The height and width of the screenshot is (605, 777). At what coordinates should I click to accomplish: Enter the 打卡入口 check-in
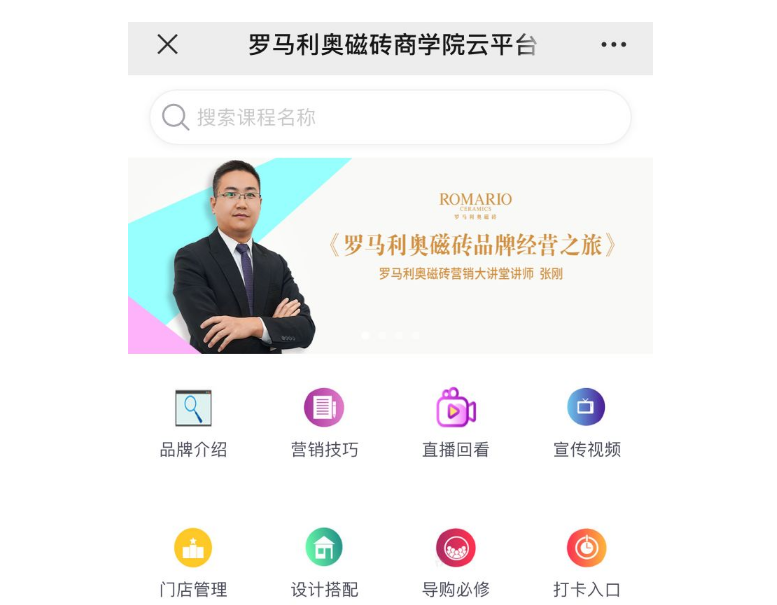[x=586, y=561]
